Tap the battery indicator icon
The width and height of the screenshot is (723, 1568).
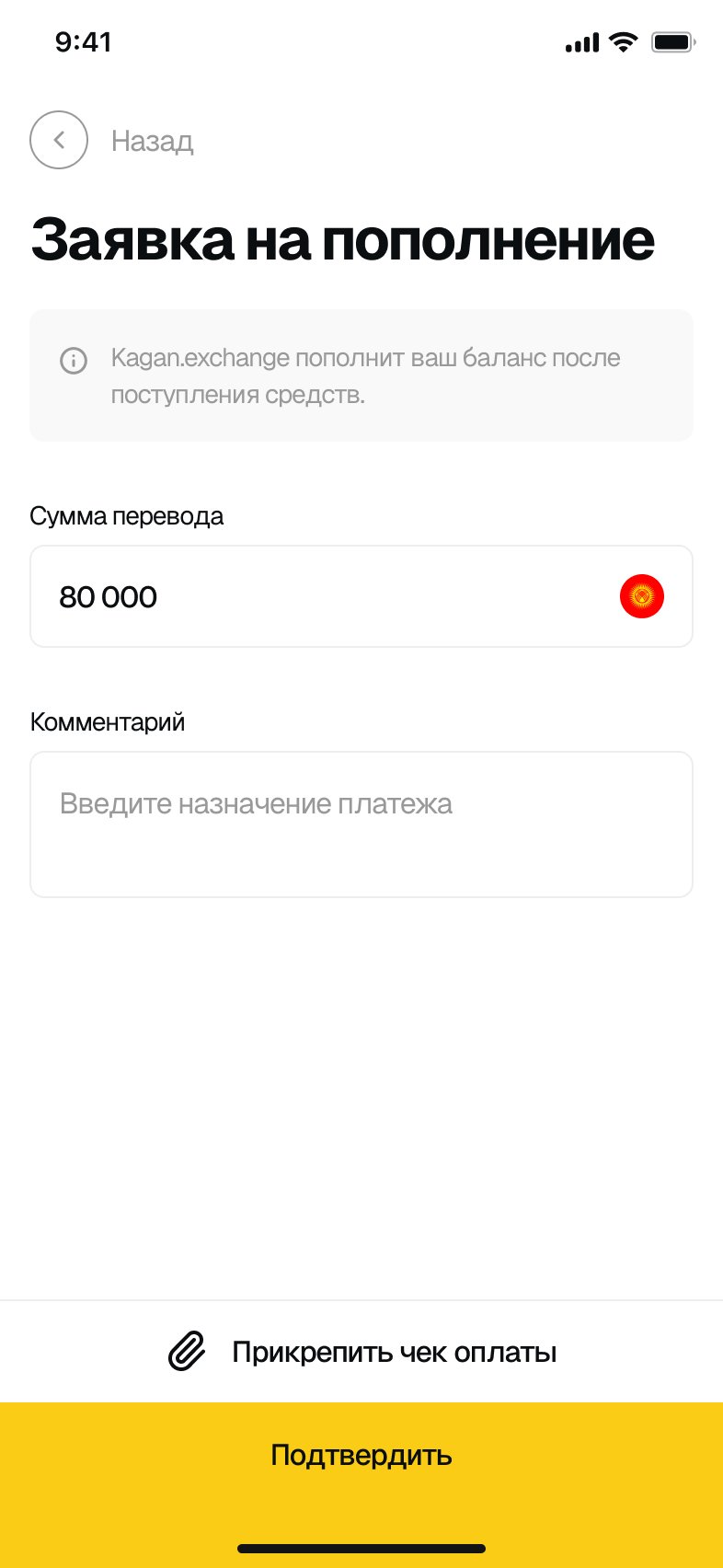(671, 41)
